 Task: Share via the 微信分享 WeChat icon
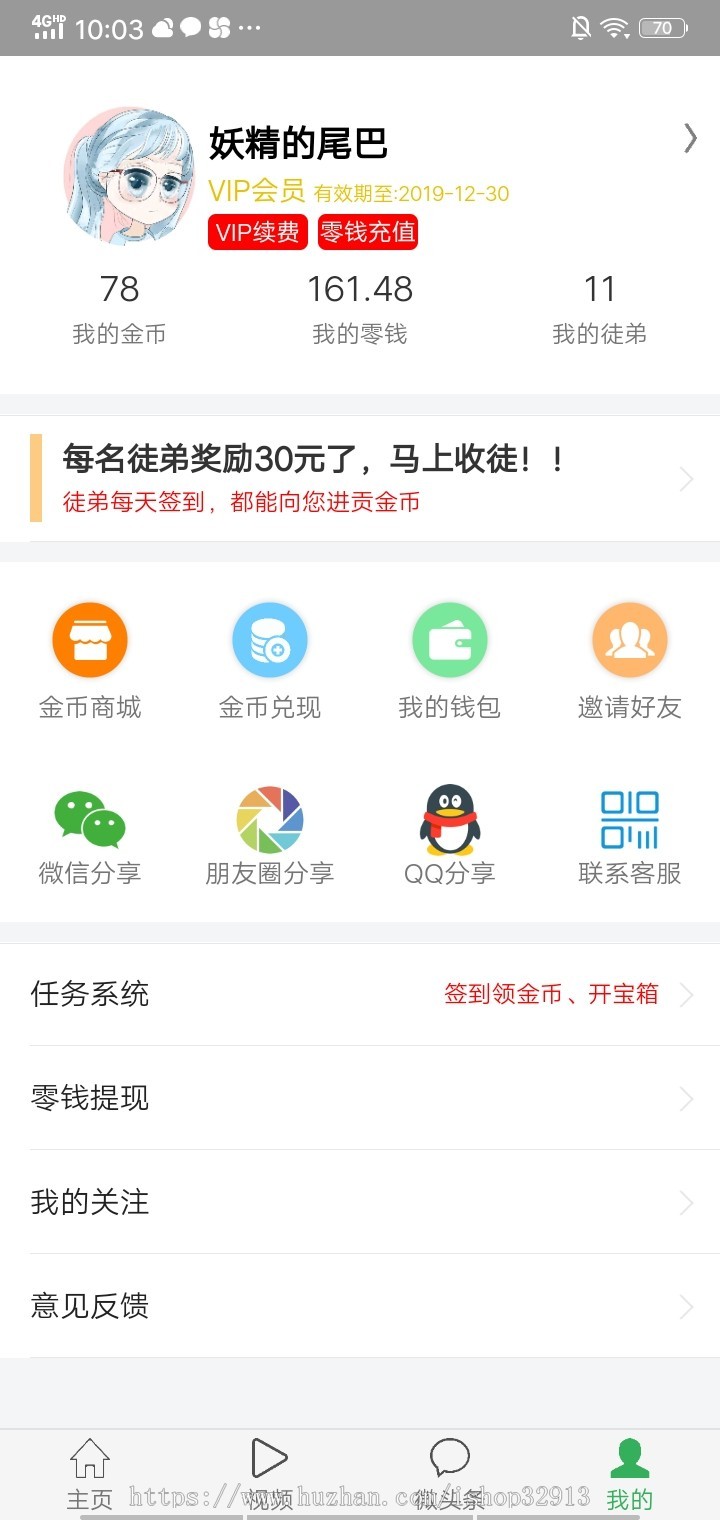tap(90, 820)
